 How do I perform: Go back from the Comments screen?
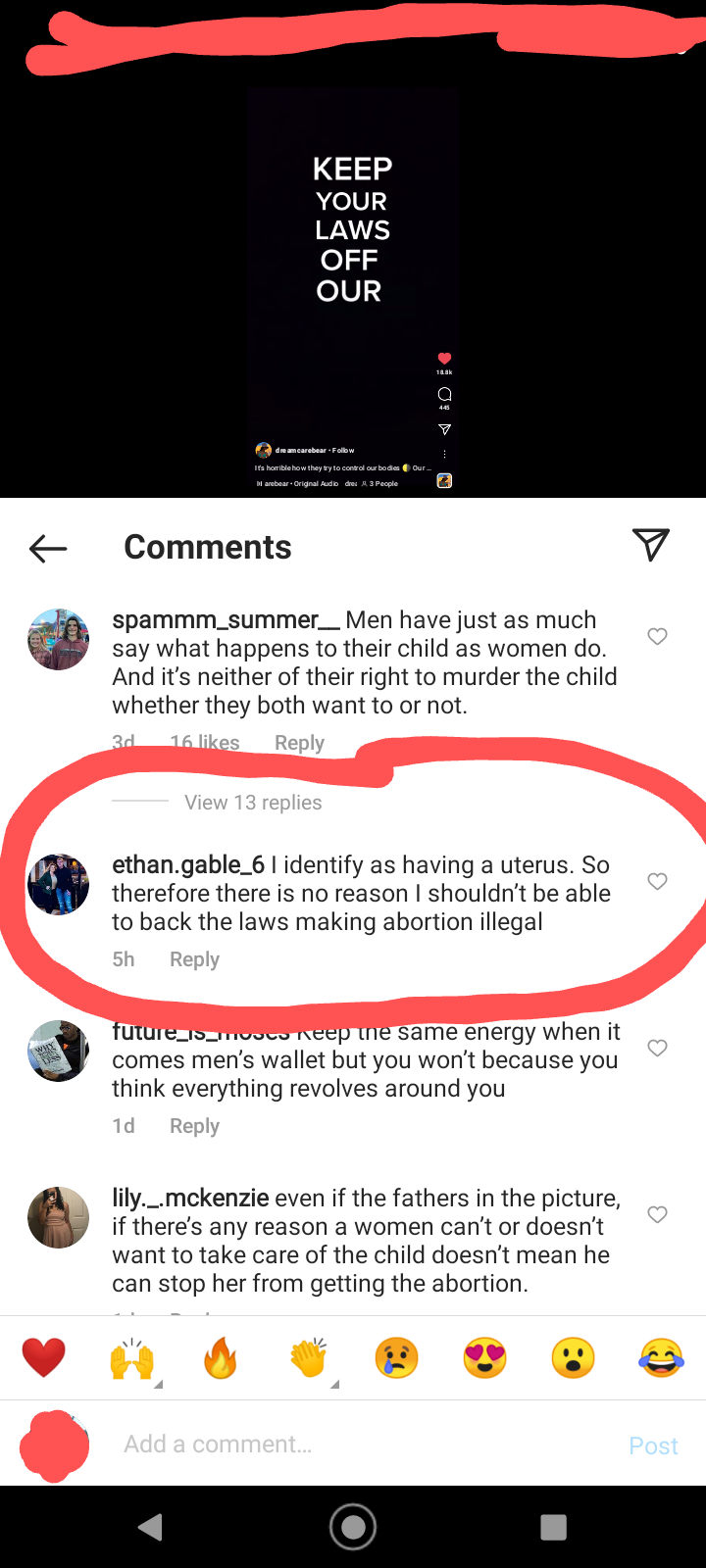point(48,548)
